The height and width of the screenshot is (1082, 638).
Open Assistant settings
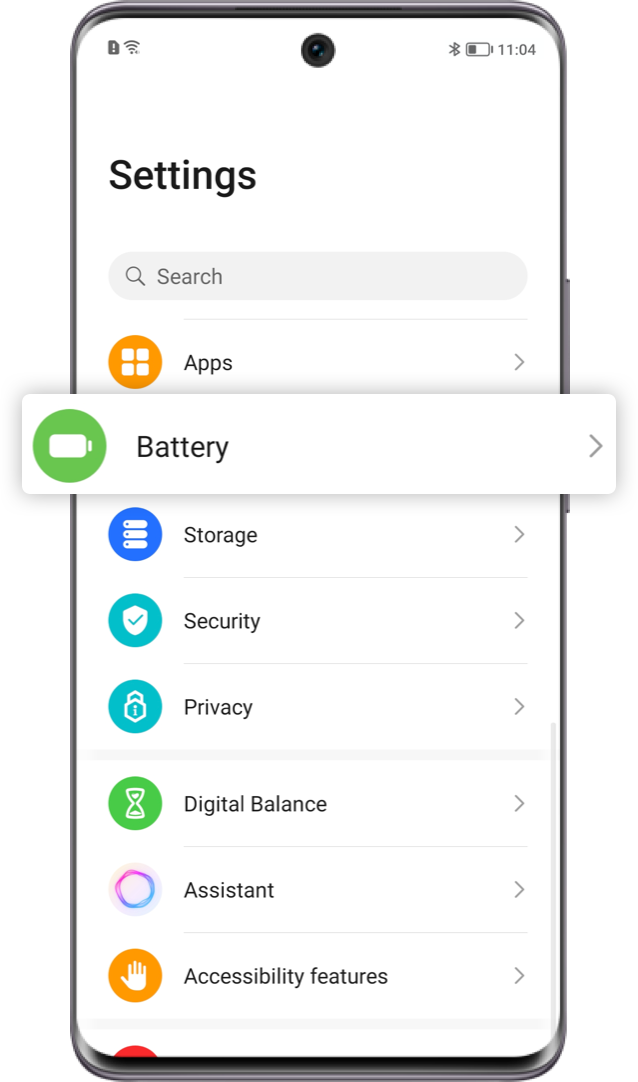(x=318, y=890)
